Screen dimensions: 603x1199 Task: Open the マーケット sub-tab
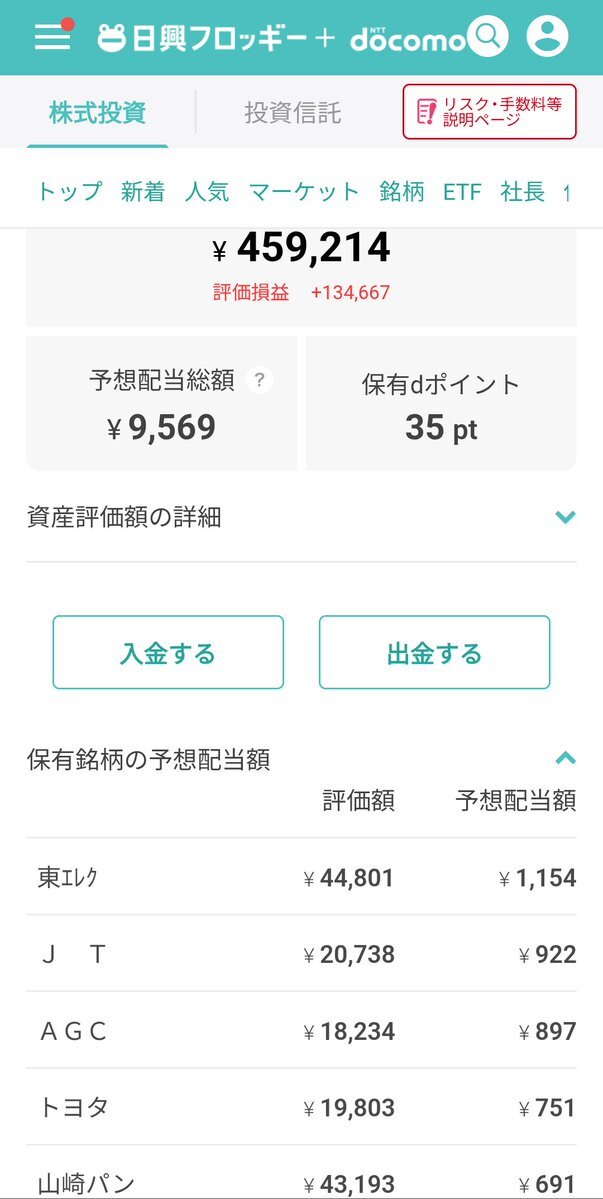coord(304,191)
